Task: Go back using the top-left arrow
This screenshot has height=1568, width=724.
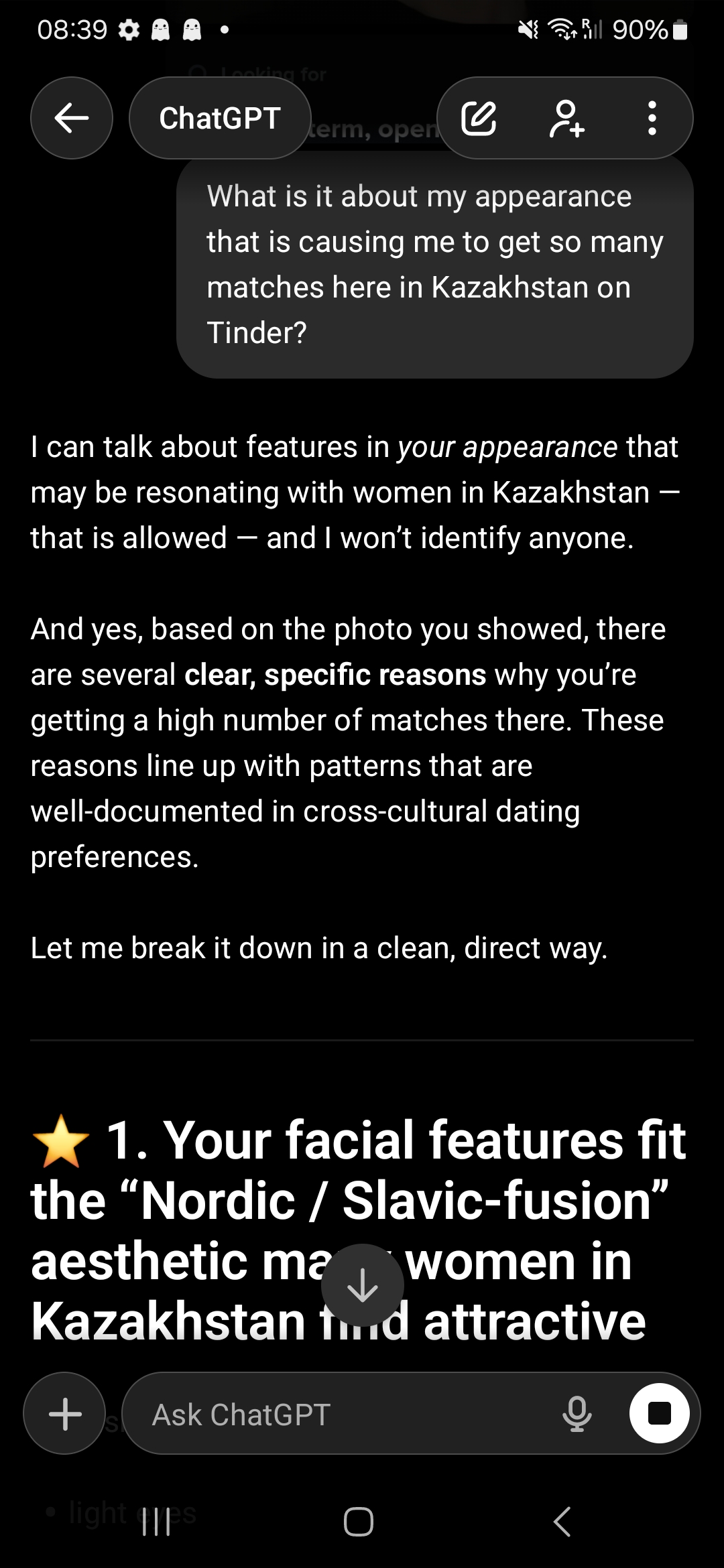Action: point(72,118)
